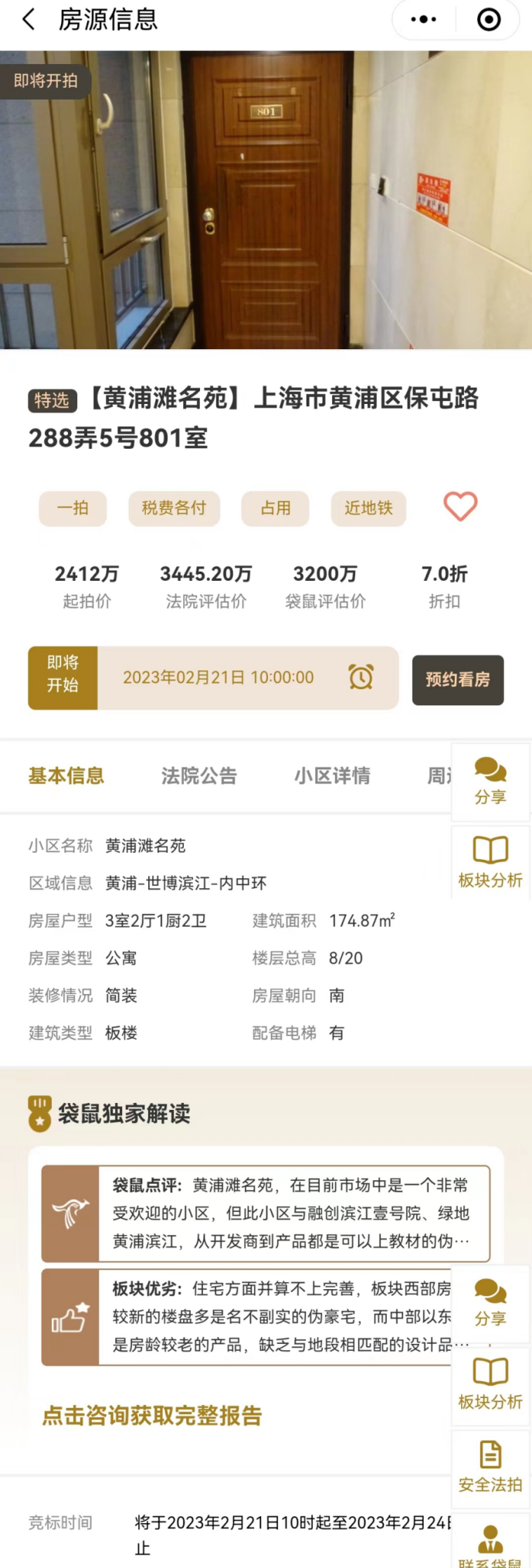View the property door photo

click(x=266, y=199)
